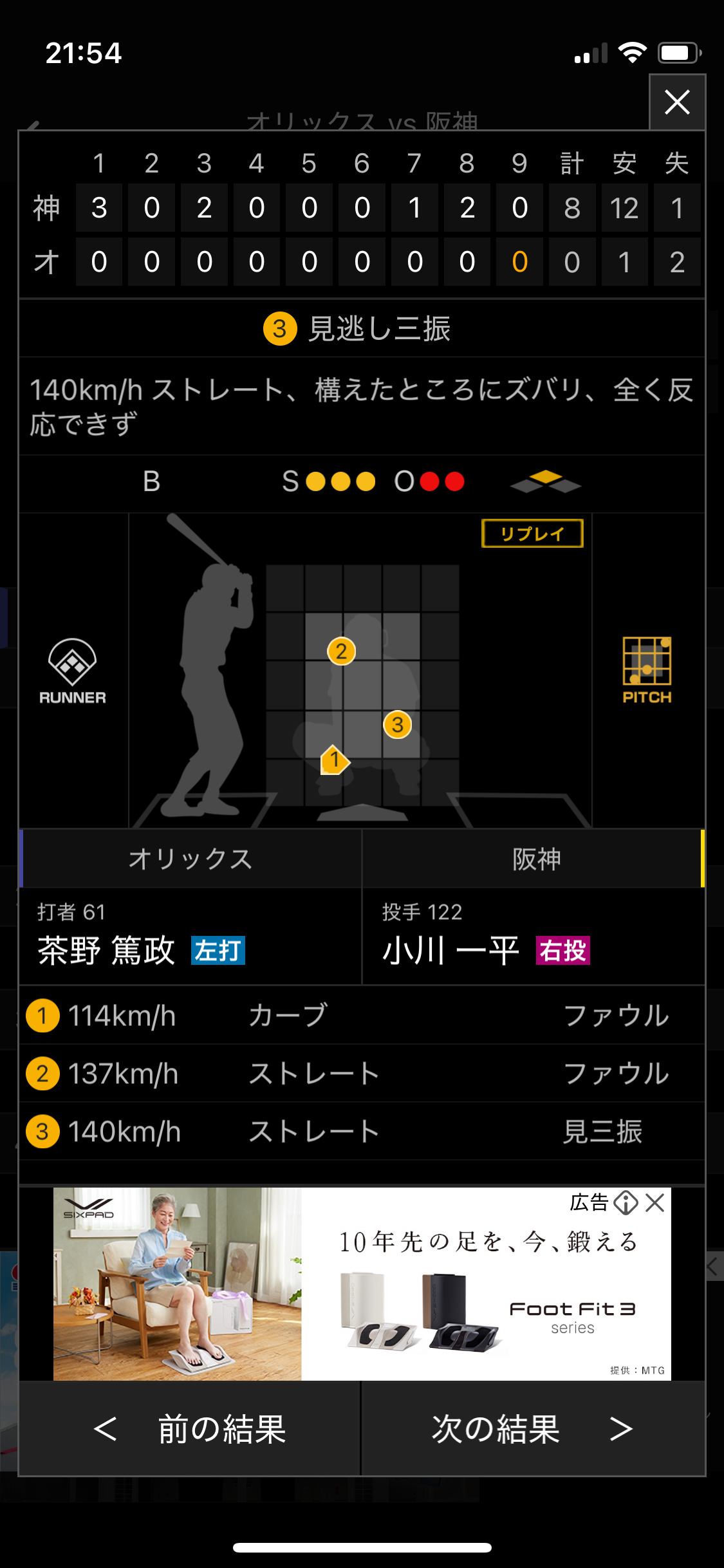724x1568 pixels.
Task: Go to 前の結果 previous result
Action: click(190, 1429)
